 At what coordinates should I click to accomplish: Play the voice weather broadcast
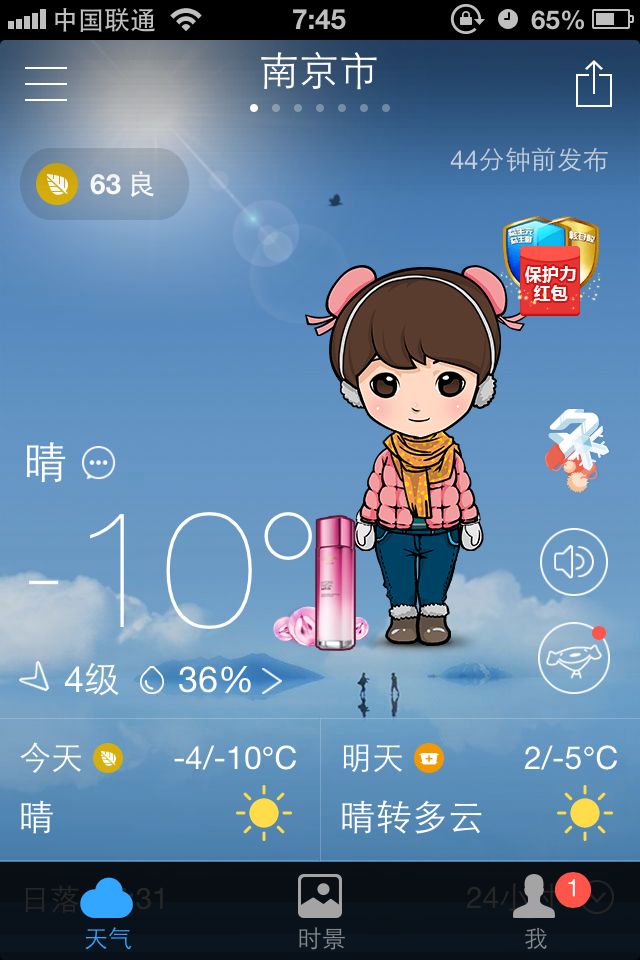pos(574,561)
